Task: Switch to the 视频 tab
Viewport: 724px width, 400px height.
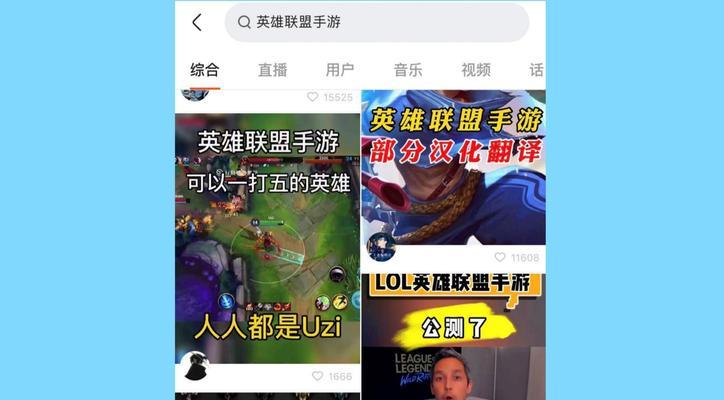Action: click(475, 70)
